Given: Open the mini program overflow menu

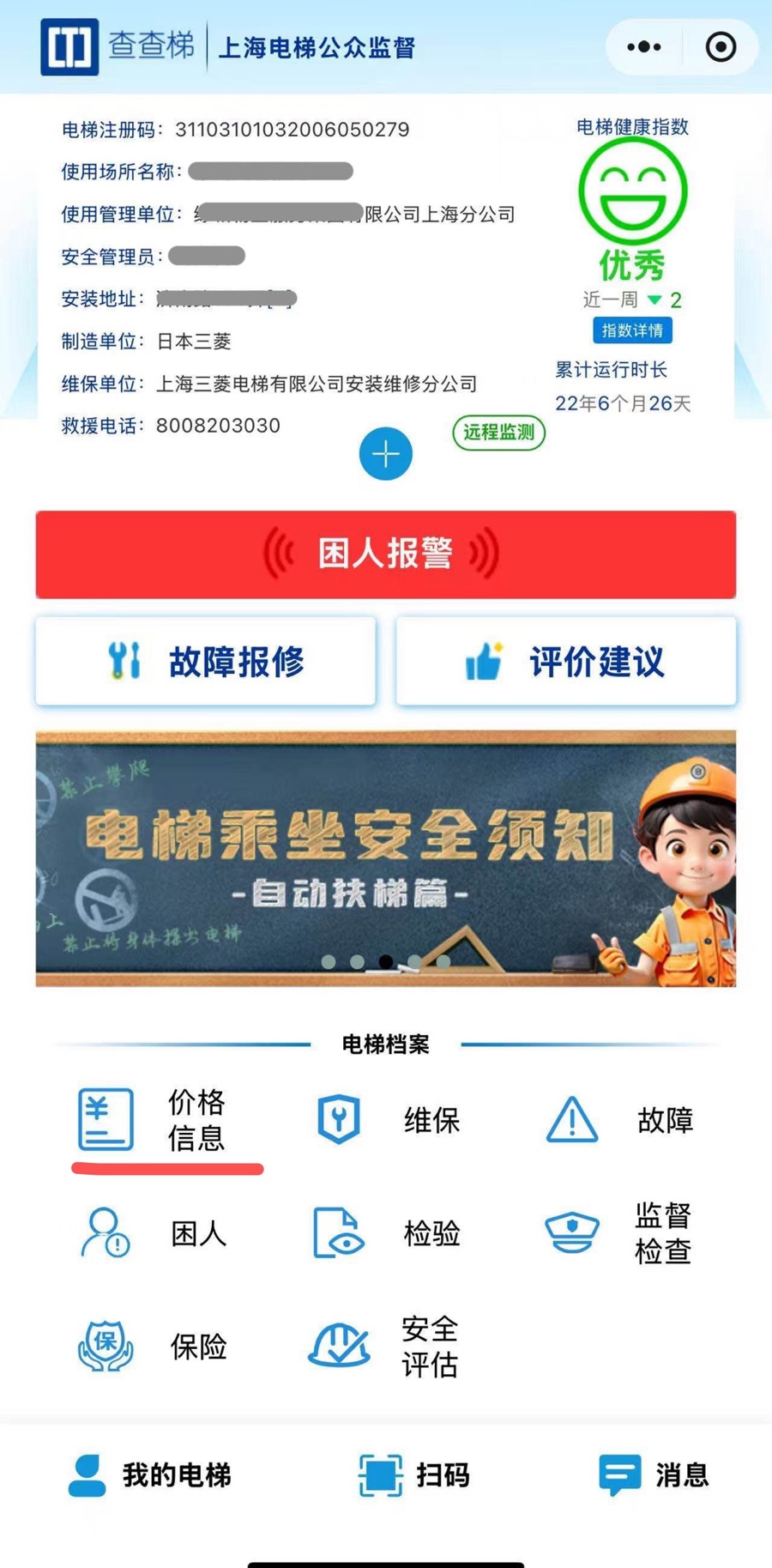Looking at the screenshot, I should [644, 47].
